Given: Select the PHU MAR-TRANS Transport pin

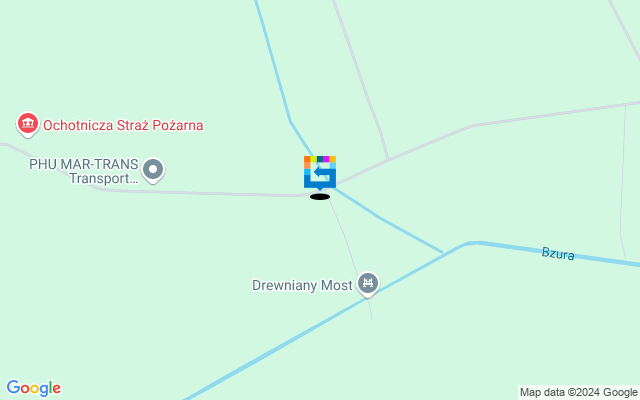Looking at the screenshot, I should click(x=153, y=170).
